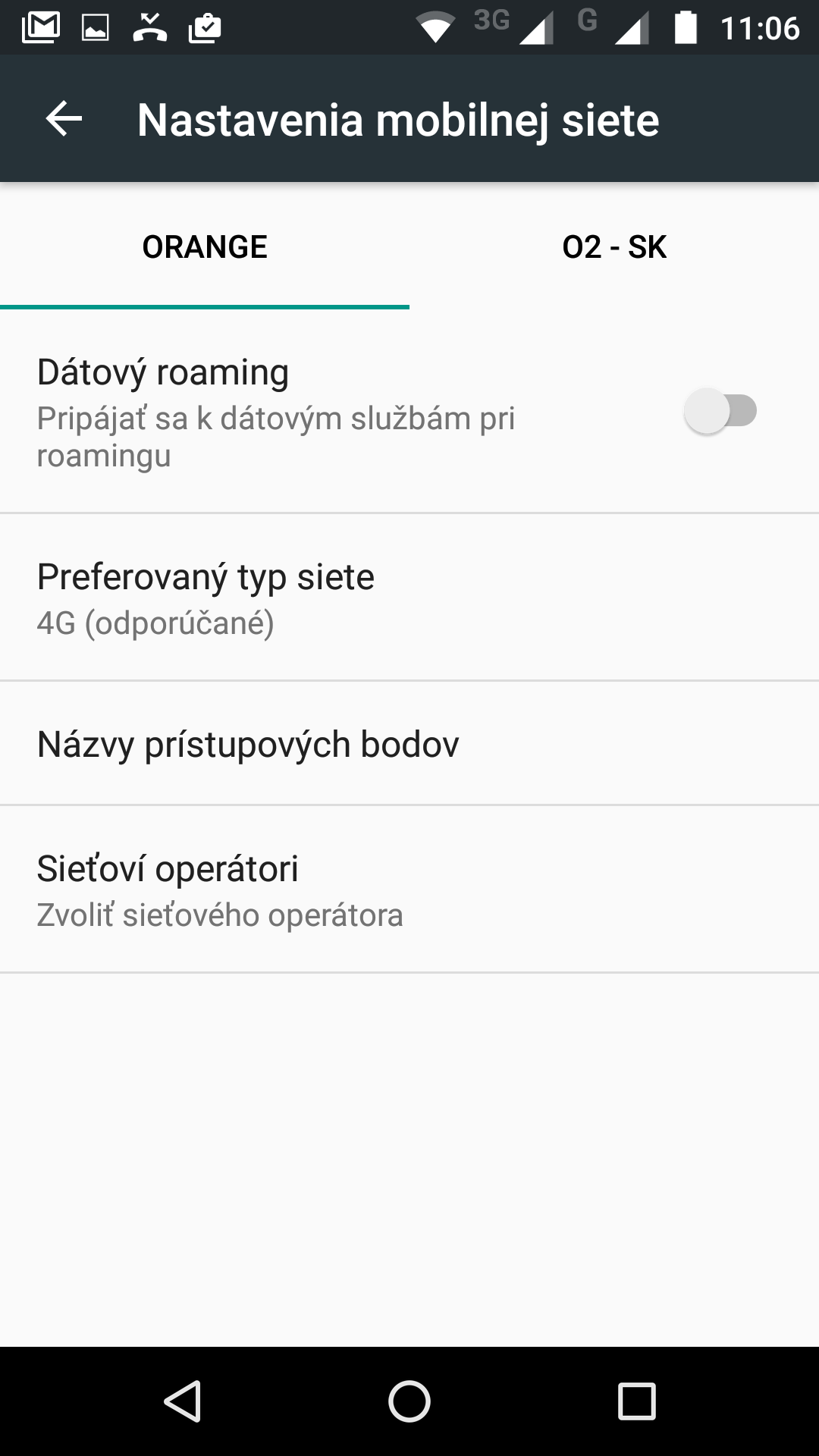Open the recent apps overview

[x=636, y=1401]
